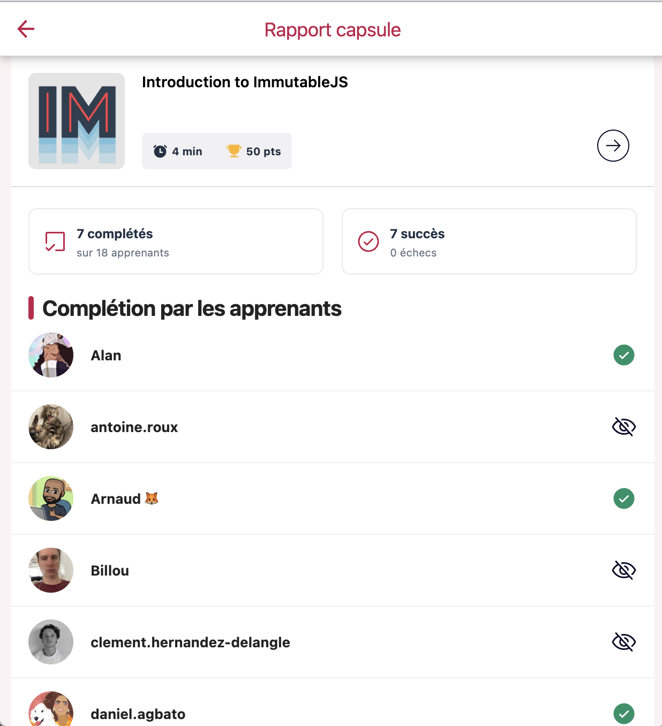Open the 7 succès card

(x=489, y=241)
